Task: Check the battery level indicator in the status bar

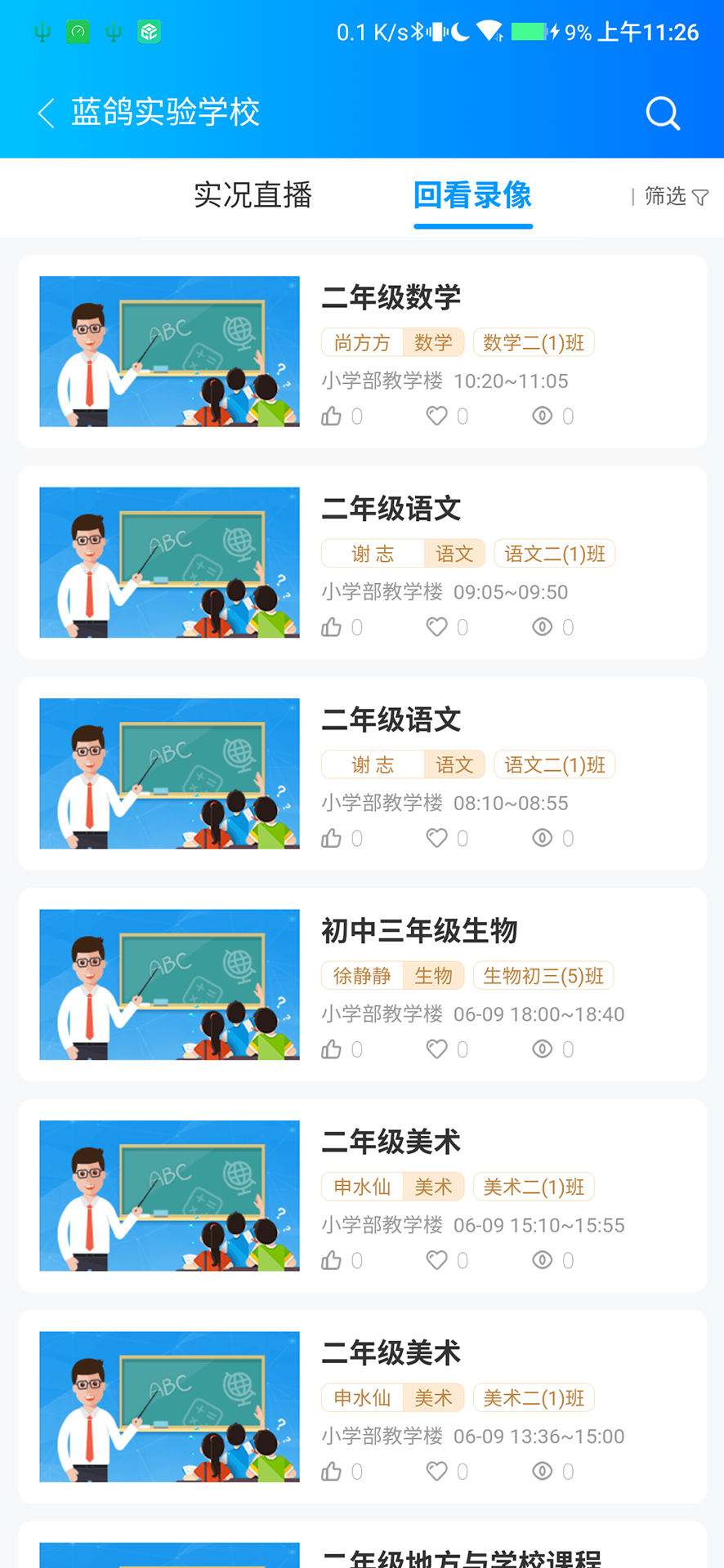Action: [x=526, y=31]
